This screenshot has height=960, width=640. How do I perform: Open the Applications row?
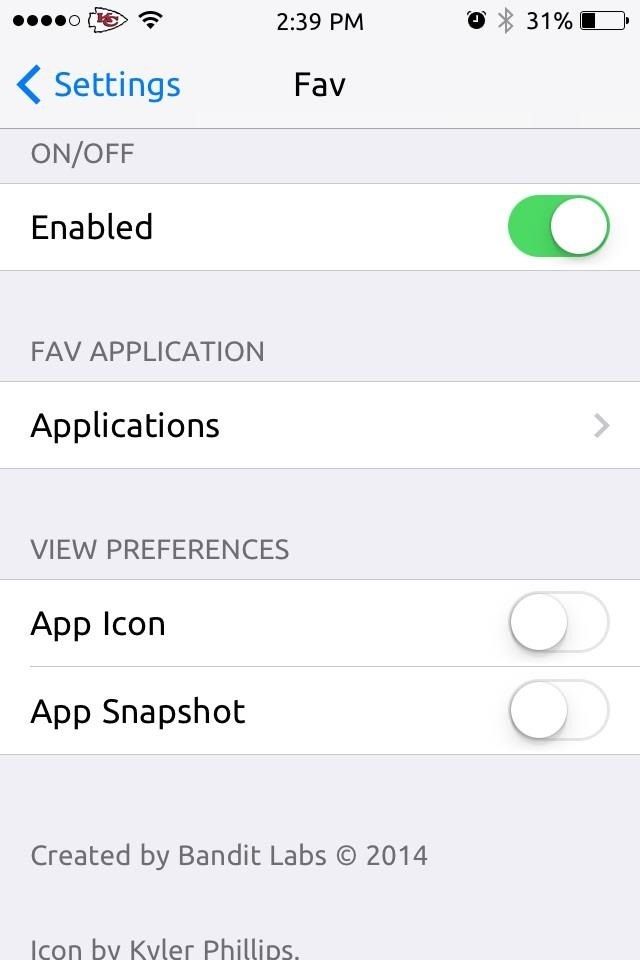tap(320, 425)
